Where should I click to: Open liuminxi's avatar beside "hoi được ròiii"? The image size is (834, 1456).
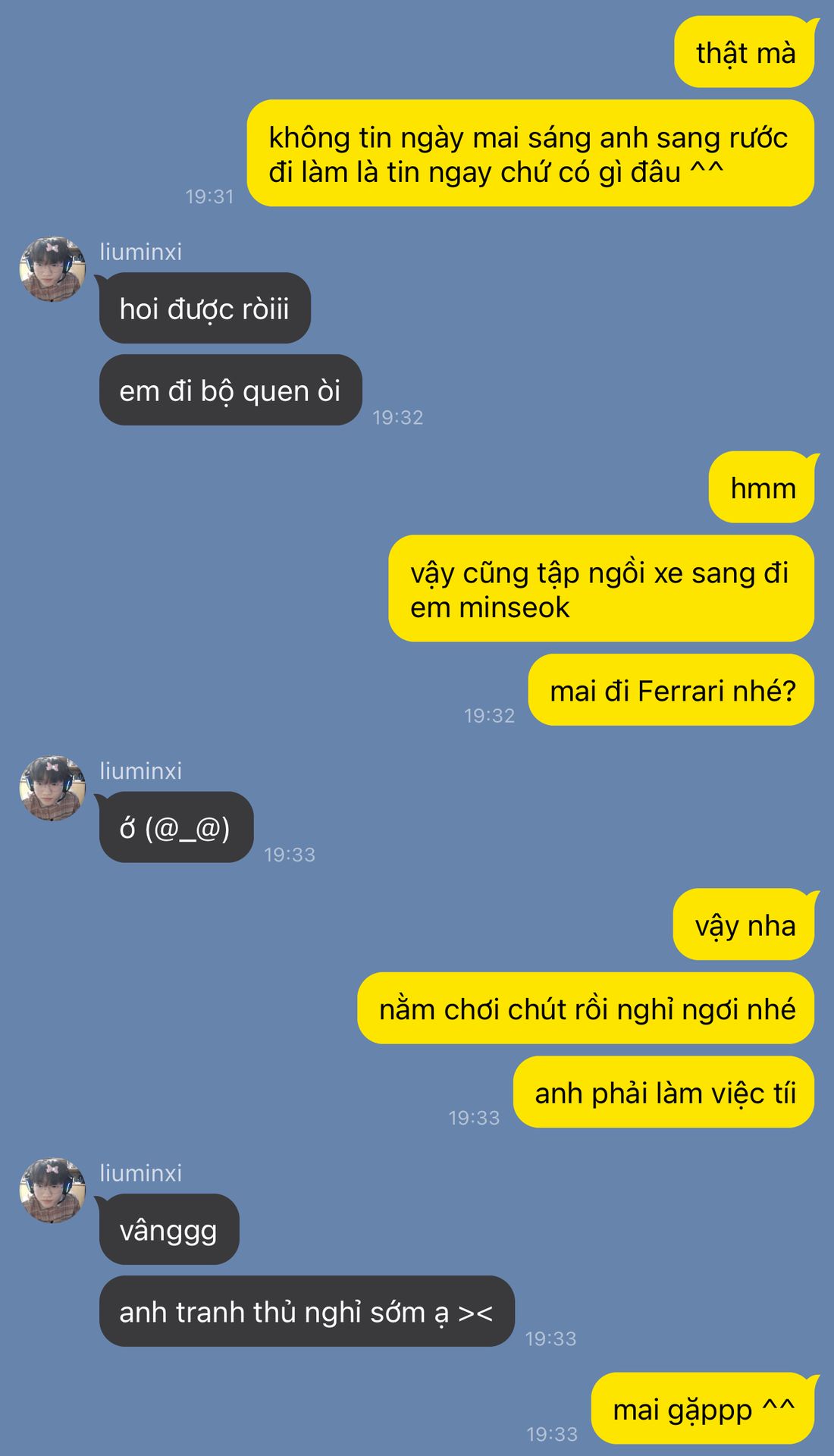[x=52, y=269]
